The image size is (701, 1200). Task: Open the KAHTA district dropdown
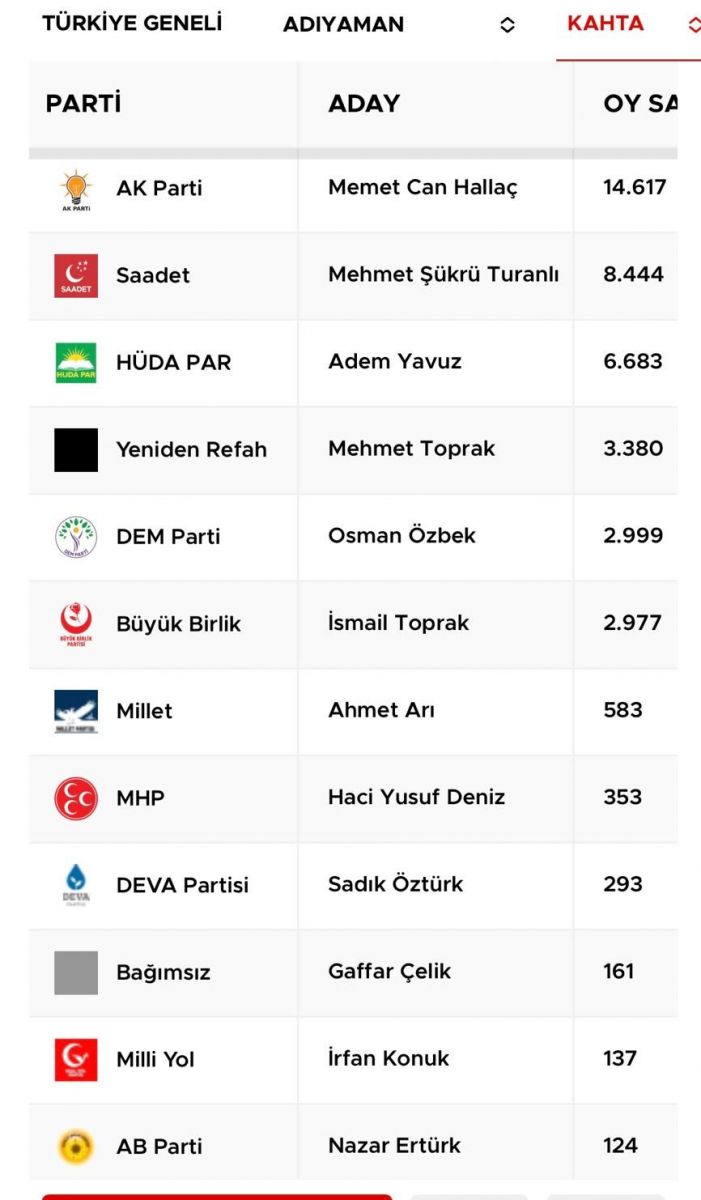630,25
